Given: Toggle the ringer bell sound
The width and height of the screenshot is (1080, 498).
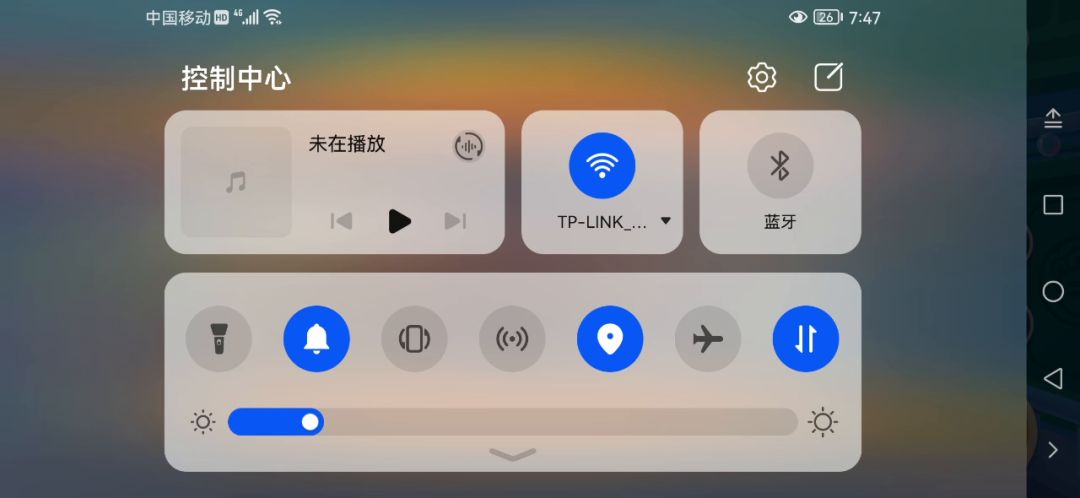Looking at the screenshot, I should (x=317, y=339).
